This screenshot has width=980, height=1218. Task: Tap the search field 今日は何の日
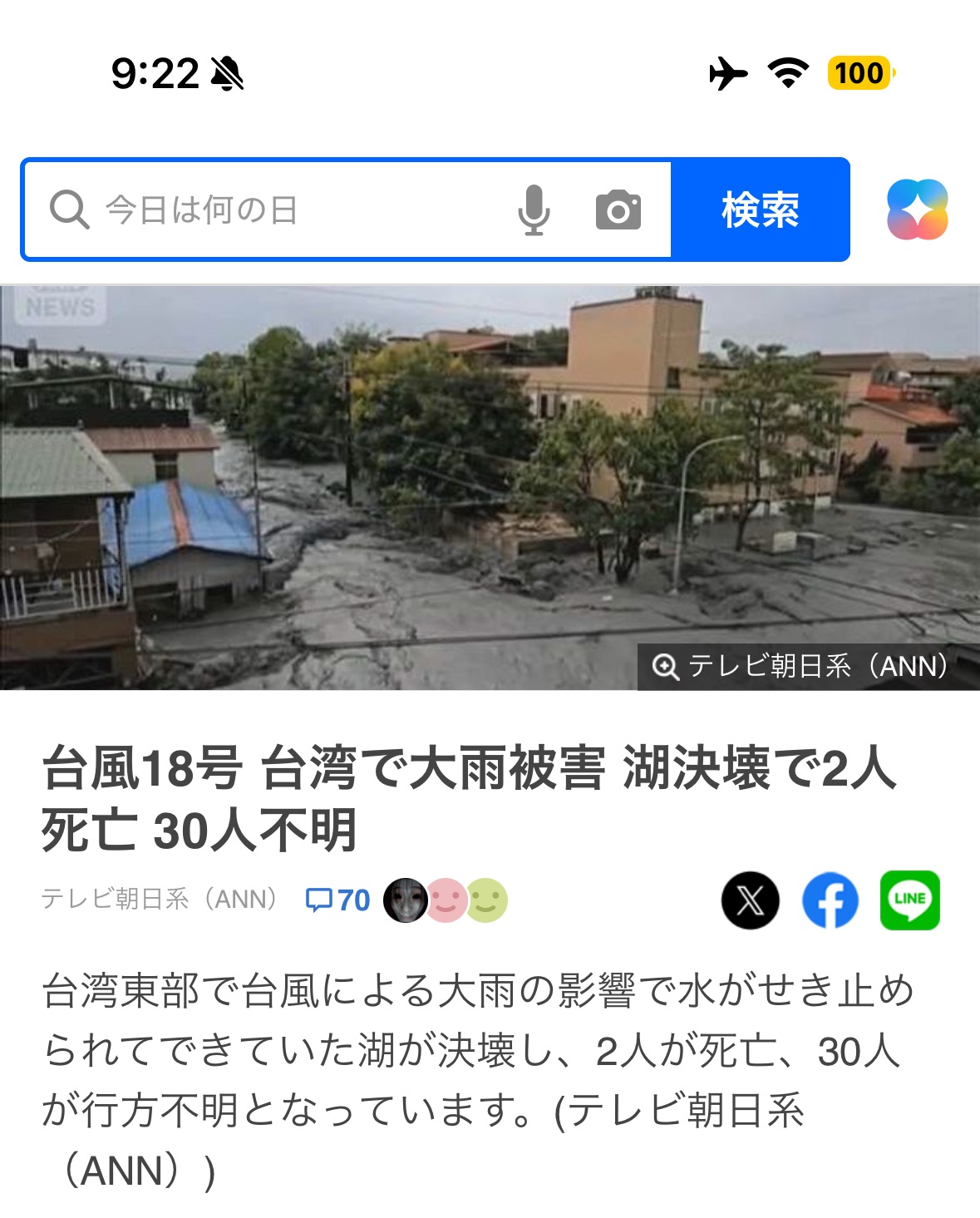(x=274, y=210)
